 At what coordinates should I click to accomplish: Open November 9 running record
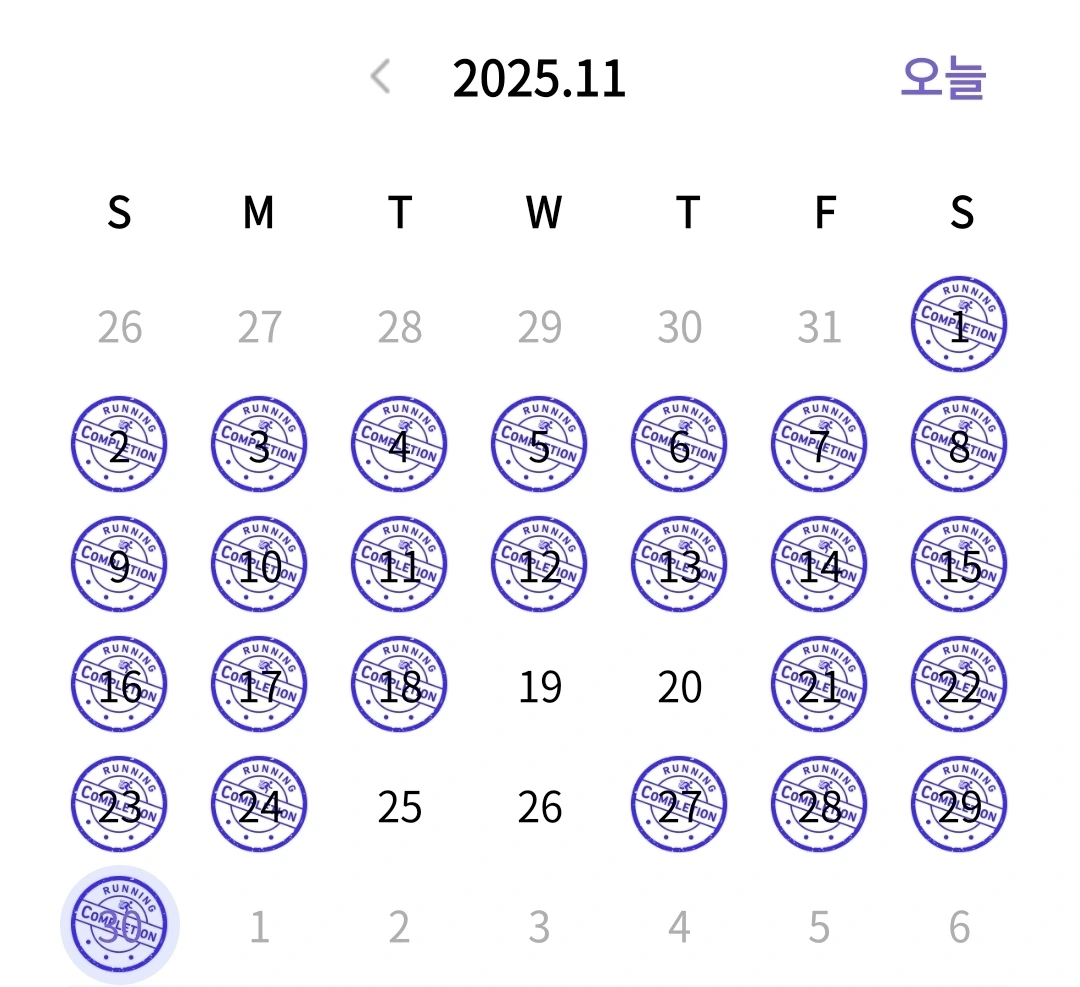coord(119,564)
